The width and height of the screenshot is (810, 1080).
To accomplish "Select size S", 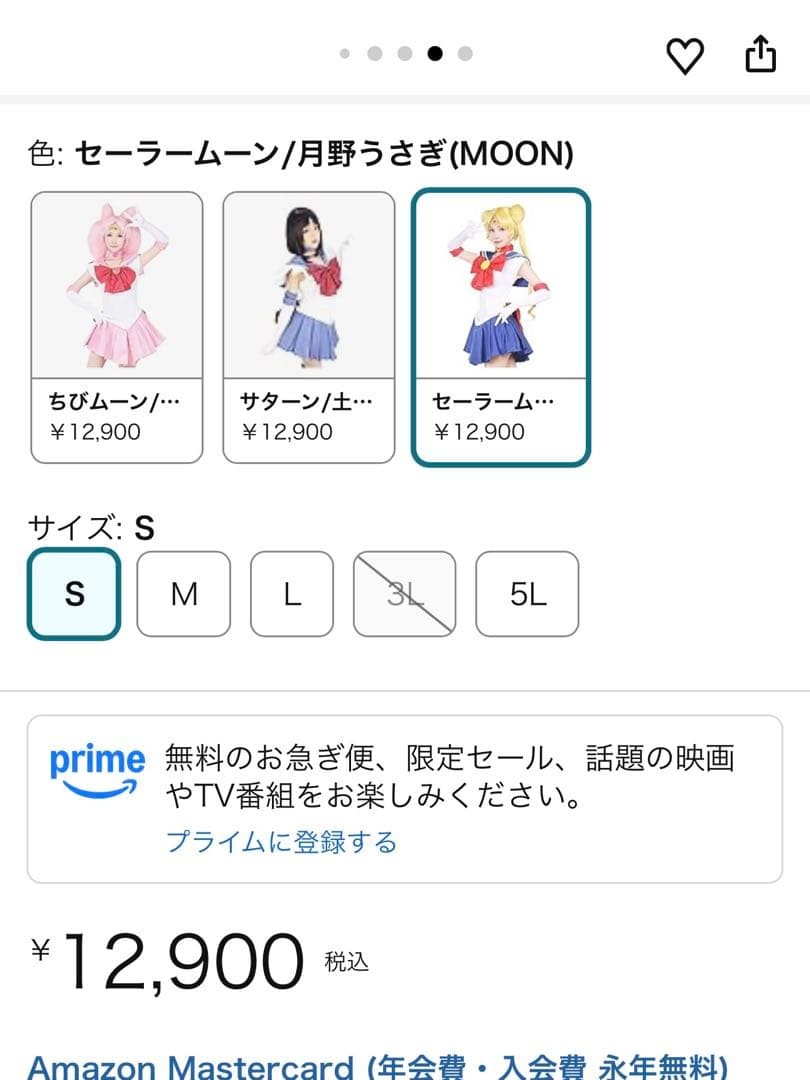I will (74, 594).
